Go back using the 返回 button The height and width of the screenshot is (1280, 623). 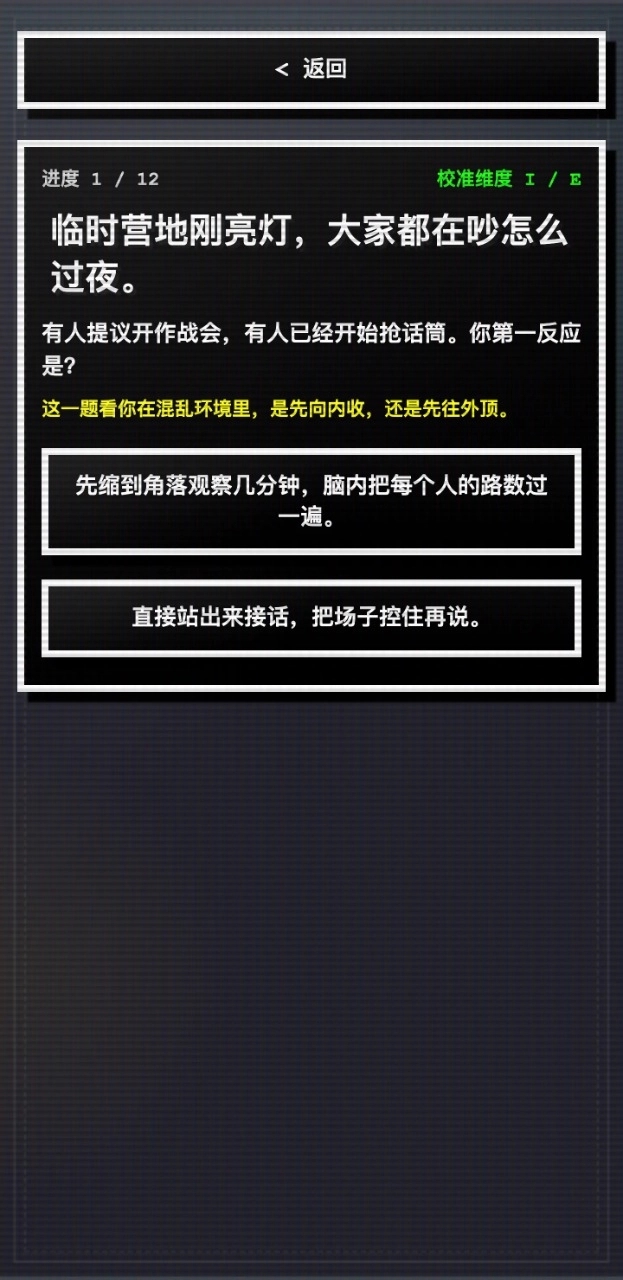[311, 69]
